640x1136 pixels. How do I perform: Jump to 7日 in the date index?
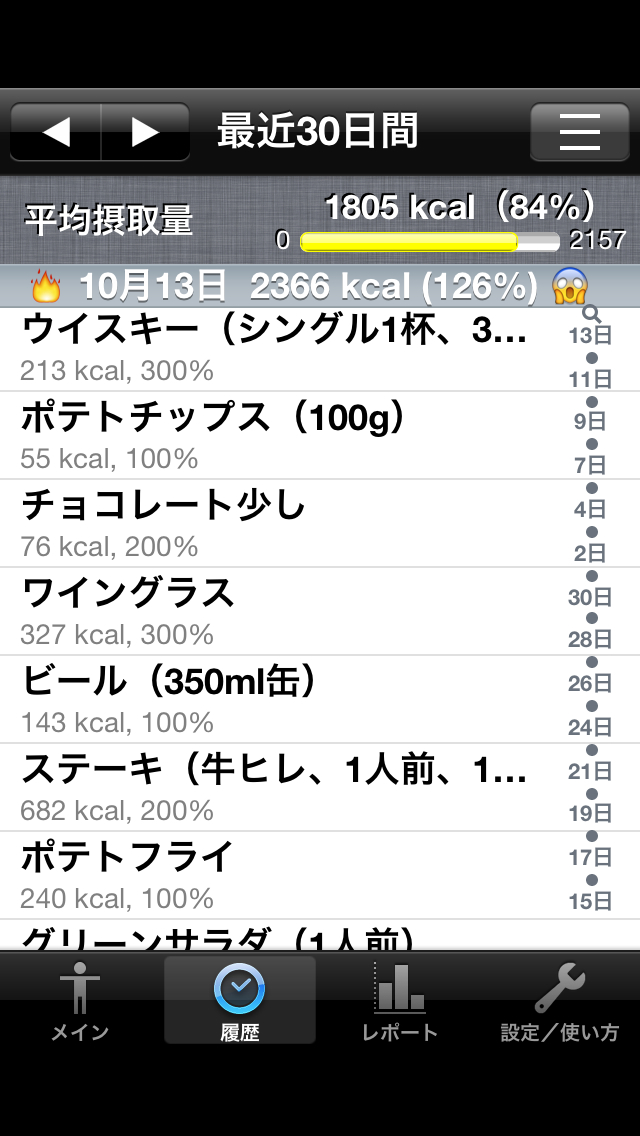click(590, 465)
